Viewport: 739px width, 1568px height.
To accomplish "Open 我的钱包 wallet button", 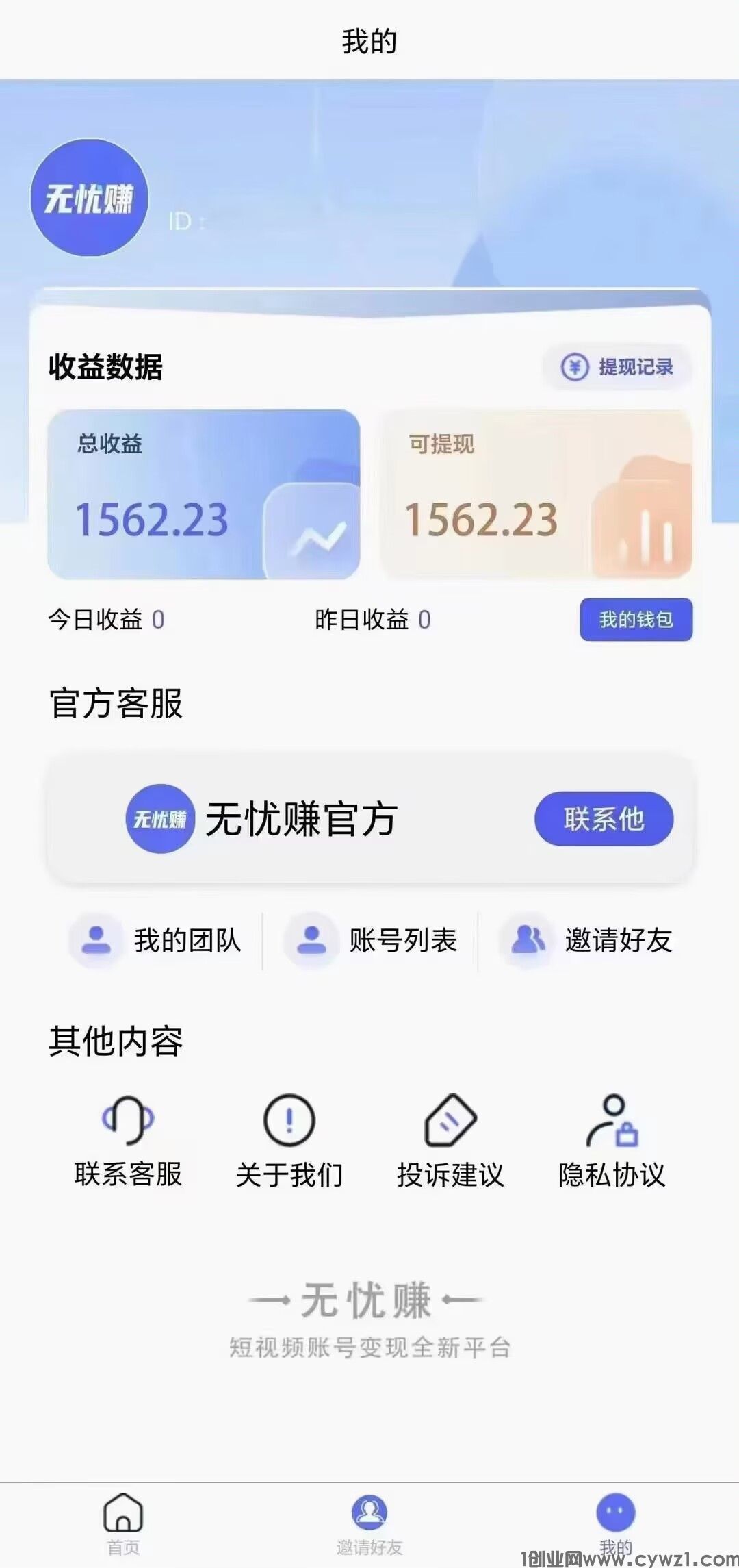I will [x=636, y=620].
